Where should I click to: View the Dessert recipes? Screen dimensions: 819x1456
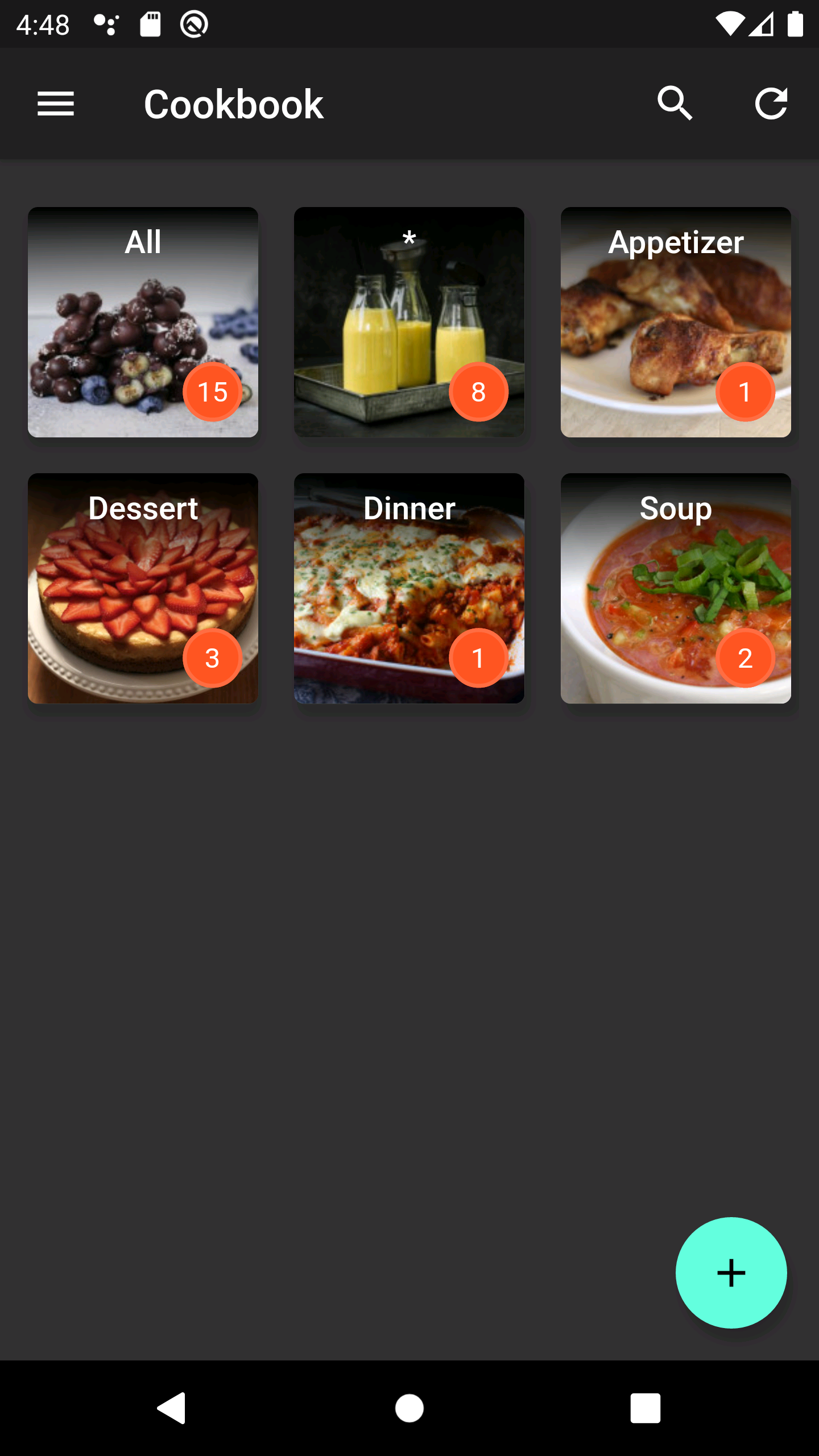[x=143, y=588]
